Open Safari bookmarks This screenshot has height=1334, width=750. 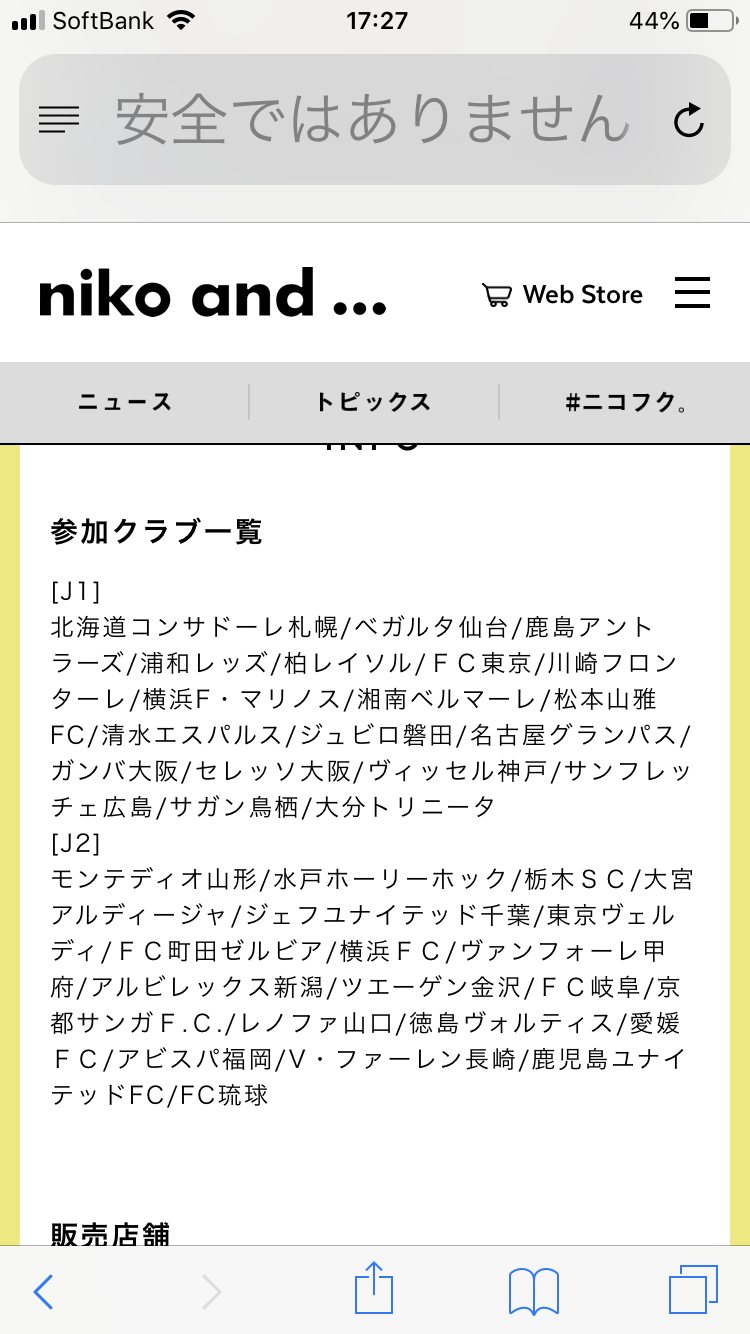pos(534,1291)
